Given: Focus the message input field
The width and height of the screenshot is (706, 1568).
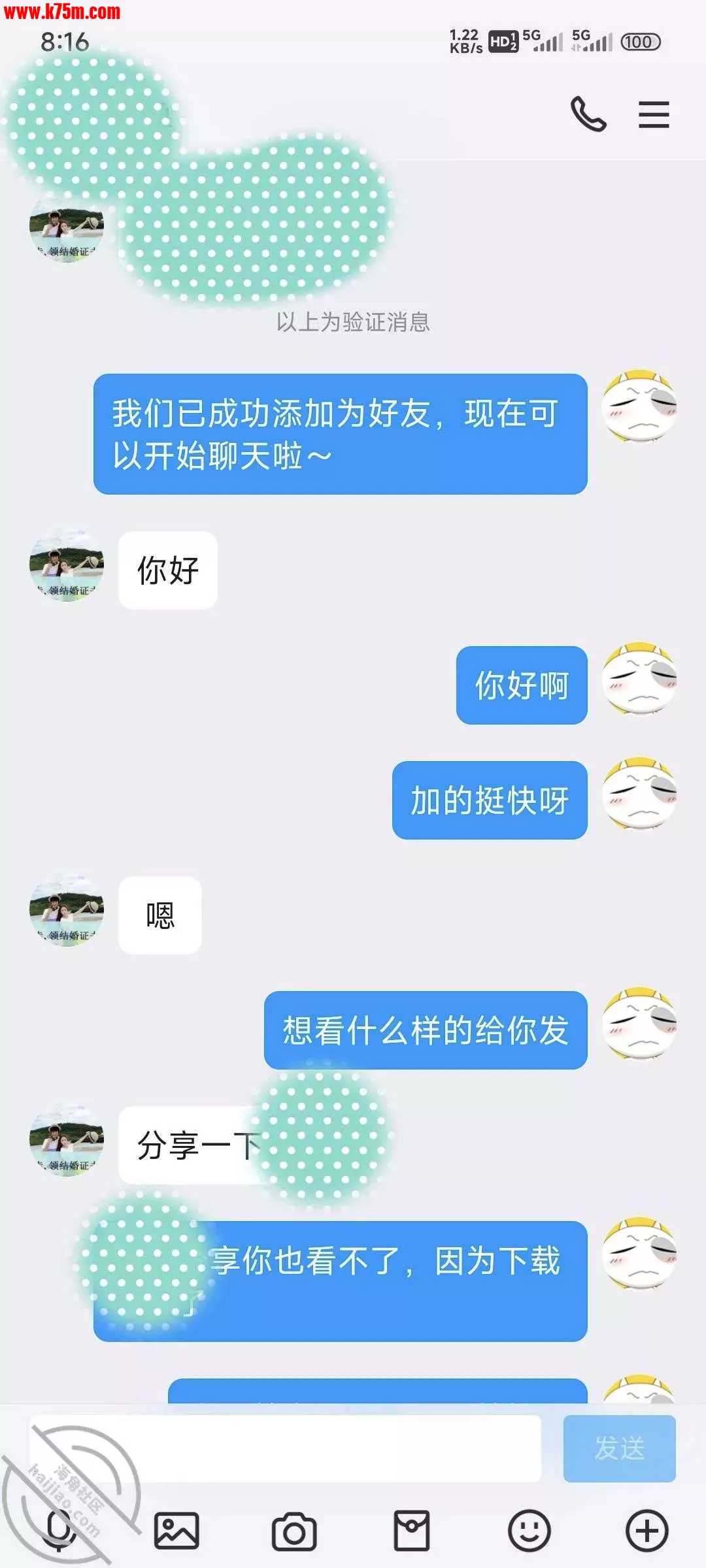Looking at the screenshot, I should (285, 1448).
